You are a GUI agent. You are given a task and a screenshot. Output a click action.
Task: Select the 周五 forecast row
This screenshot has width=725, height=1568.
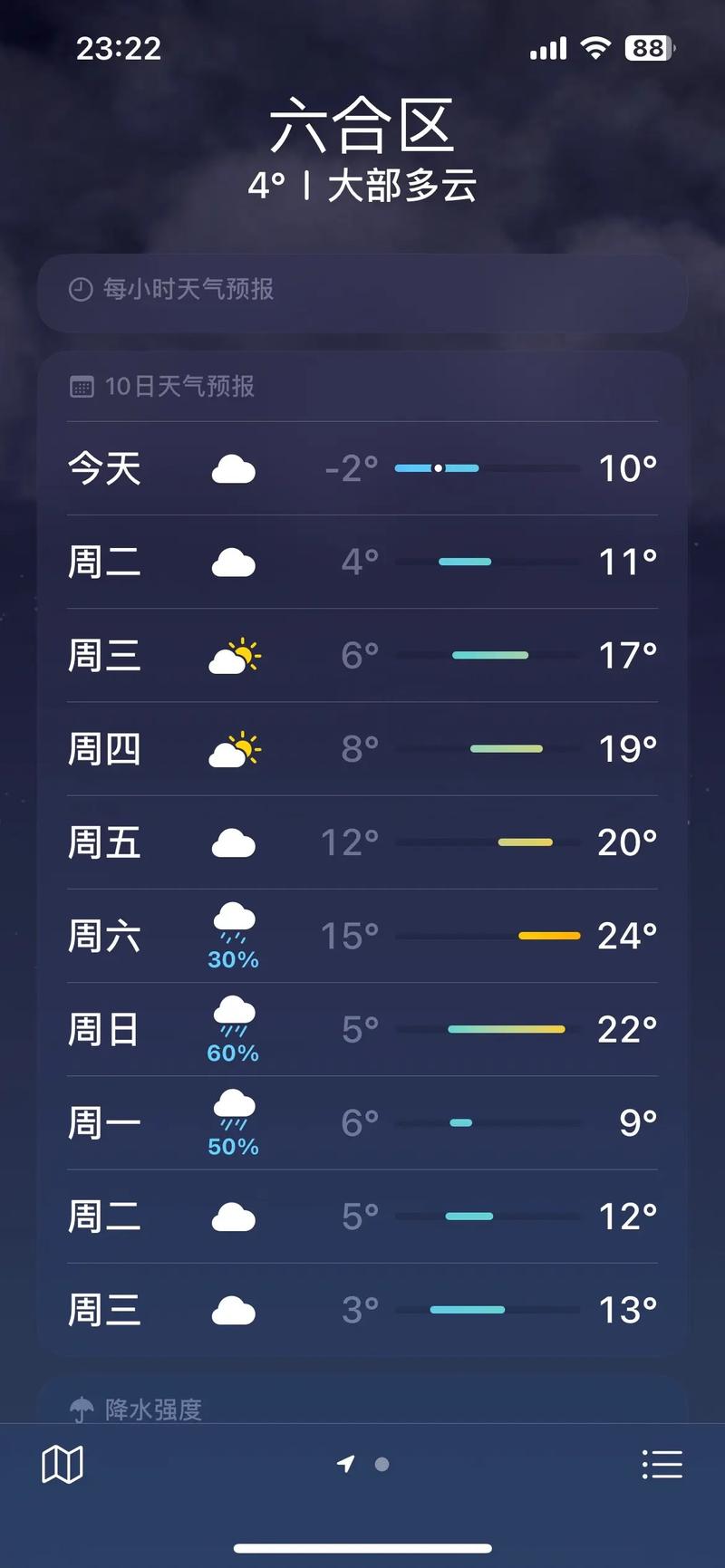pos(362,842)
